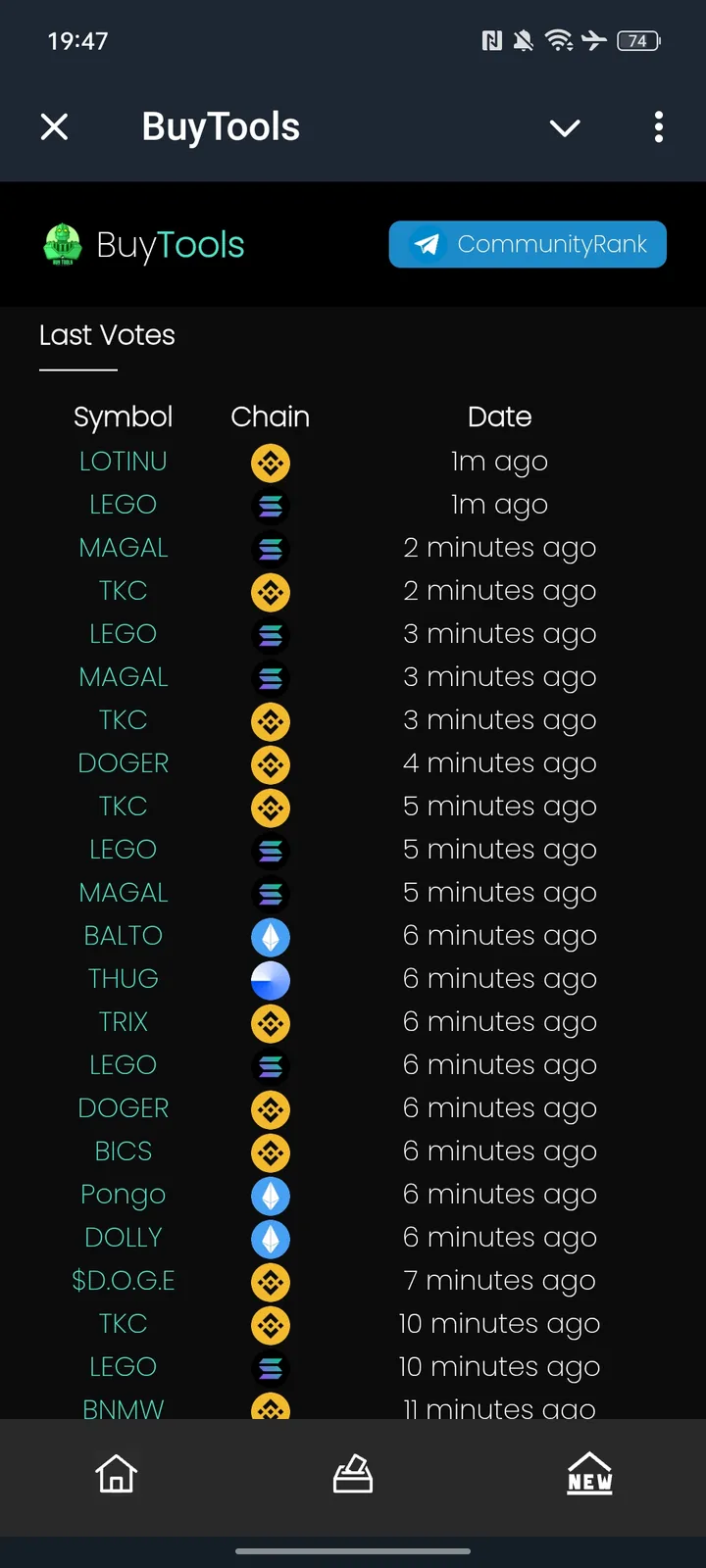Click the chain icon beside THUG
The image size is (706, 1568).
tap(271, 980)
